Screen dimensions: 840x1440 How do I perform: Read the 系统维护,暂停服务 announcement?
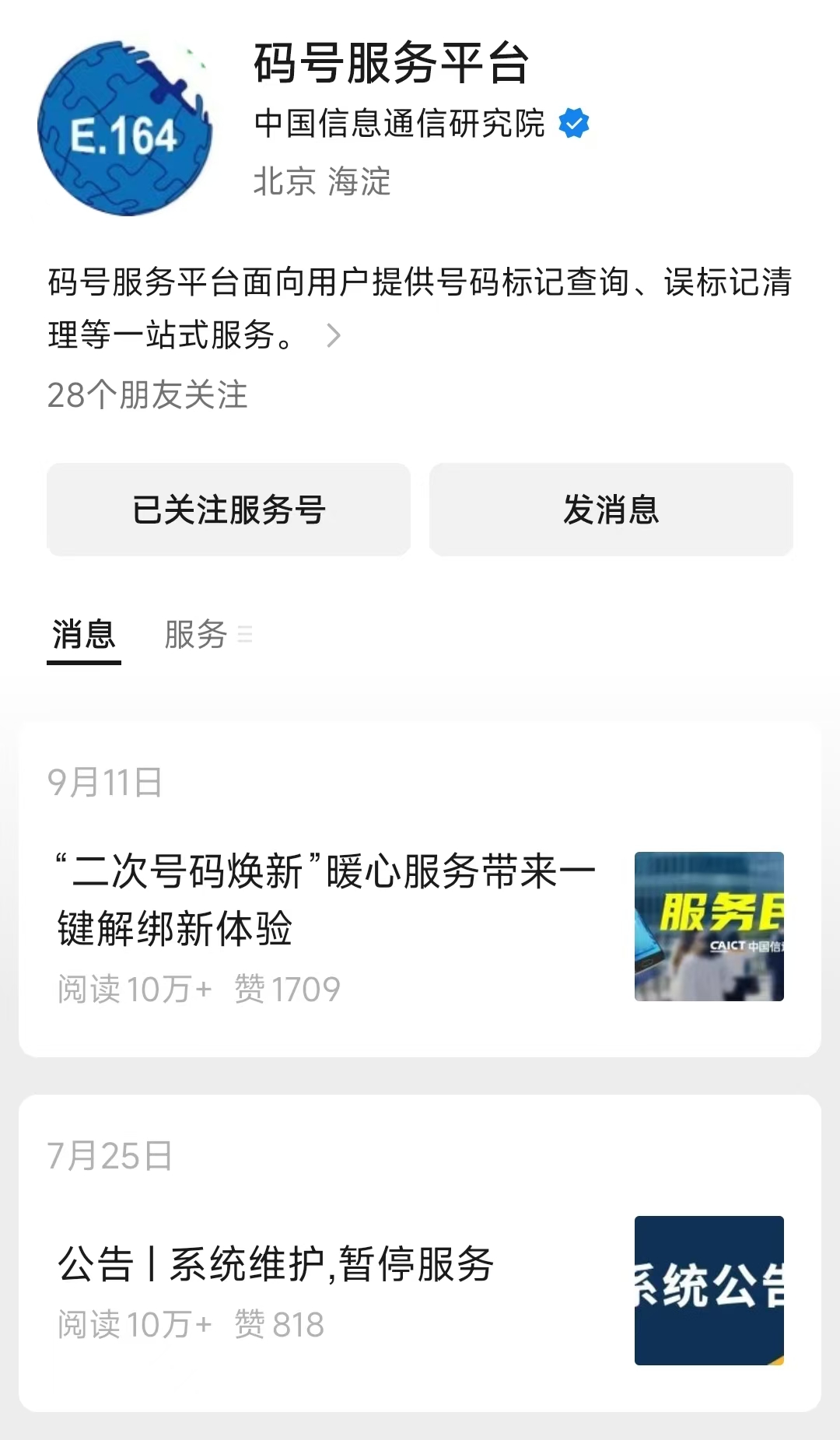coord(276,1263)
